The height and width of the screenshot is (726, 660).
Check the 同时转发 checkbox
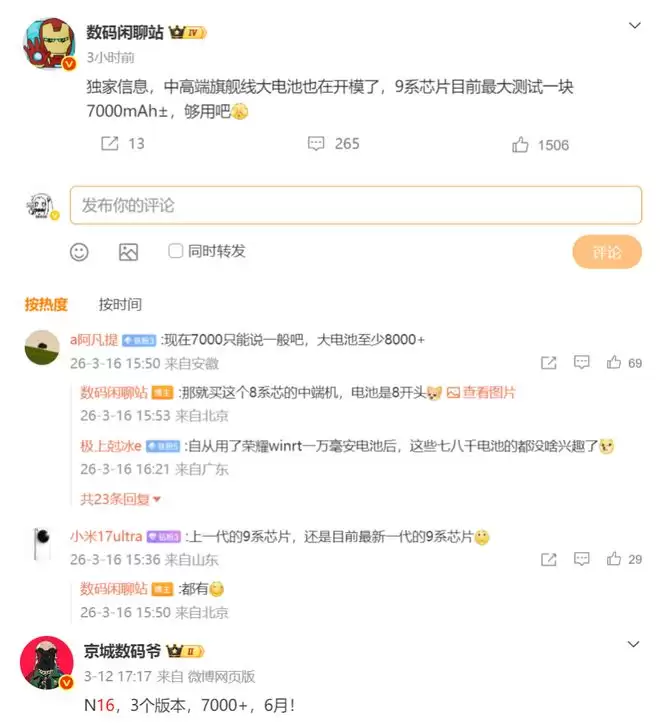pos(176,251)
